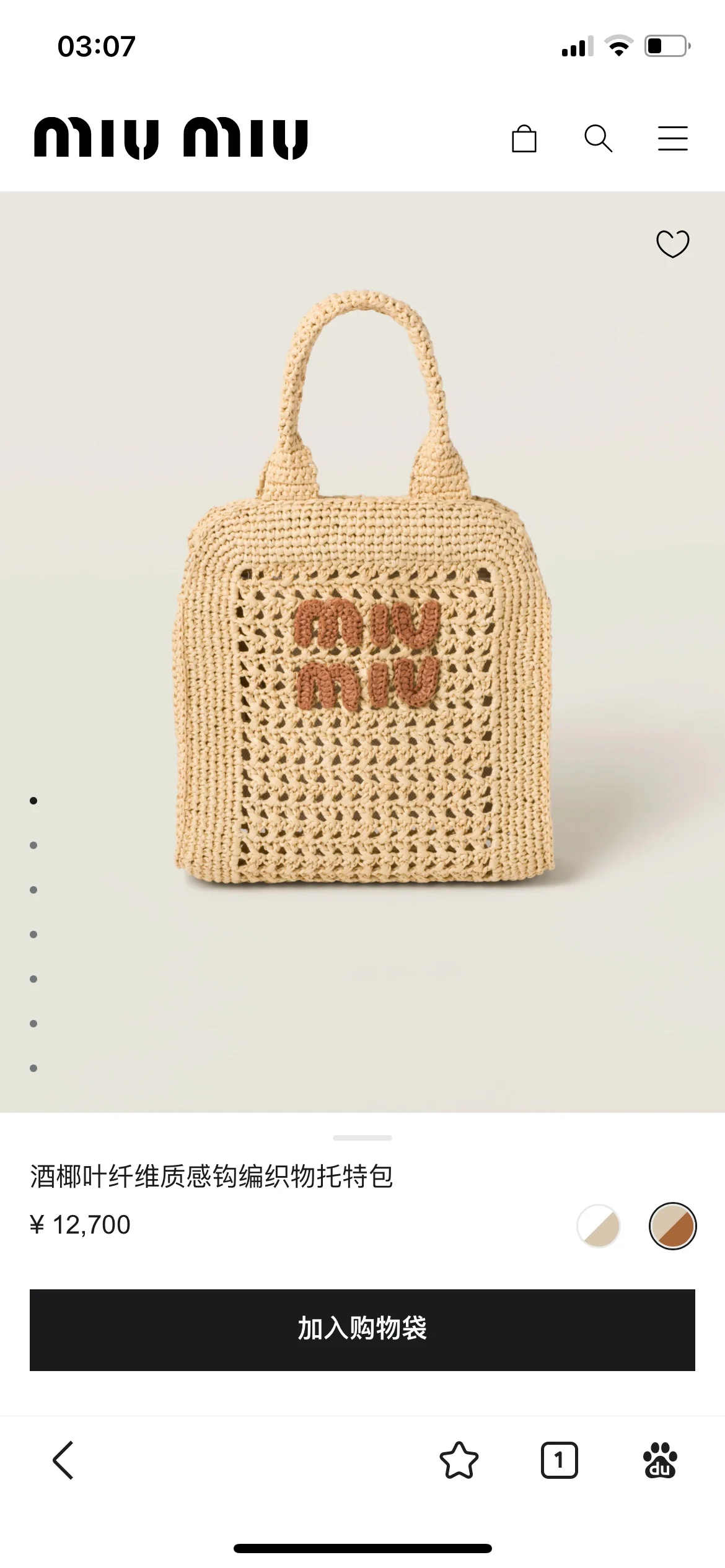This screenshot has height=1568, width=725.
Task: Tap 加入购物袋 button
Action: 362,1330
